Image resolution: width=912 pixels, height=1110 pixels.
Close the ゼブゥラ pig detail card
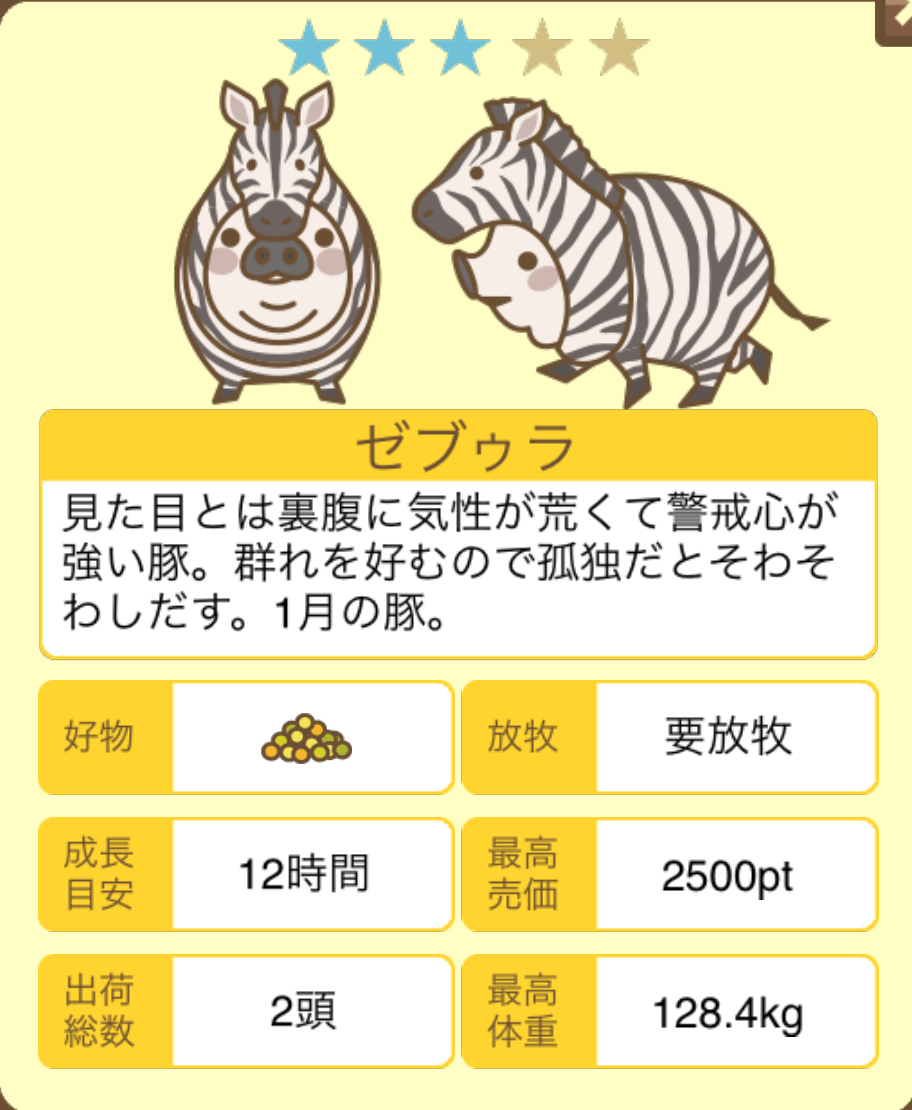(894, 18)
